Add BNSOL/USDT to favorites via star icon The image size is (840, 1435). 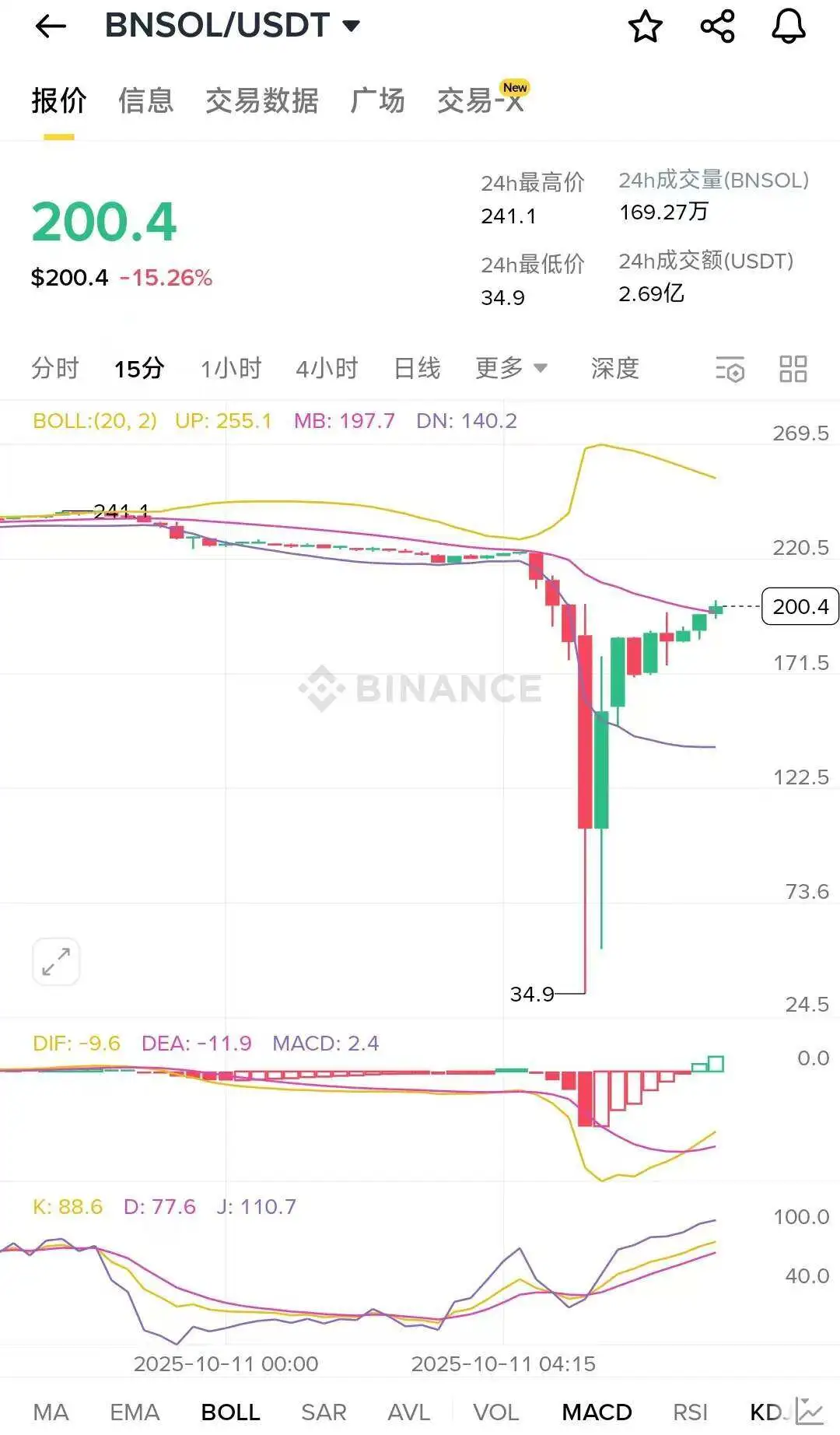point(646,26)
